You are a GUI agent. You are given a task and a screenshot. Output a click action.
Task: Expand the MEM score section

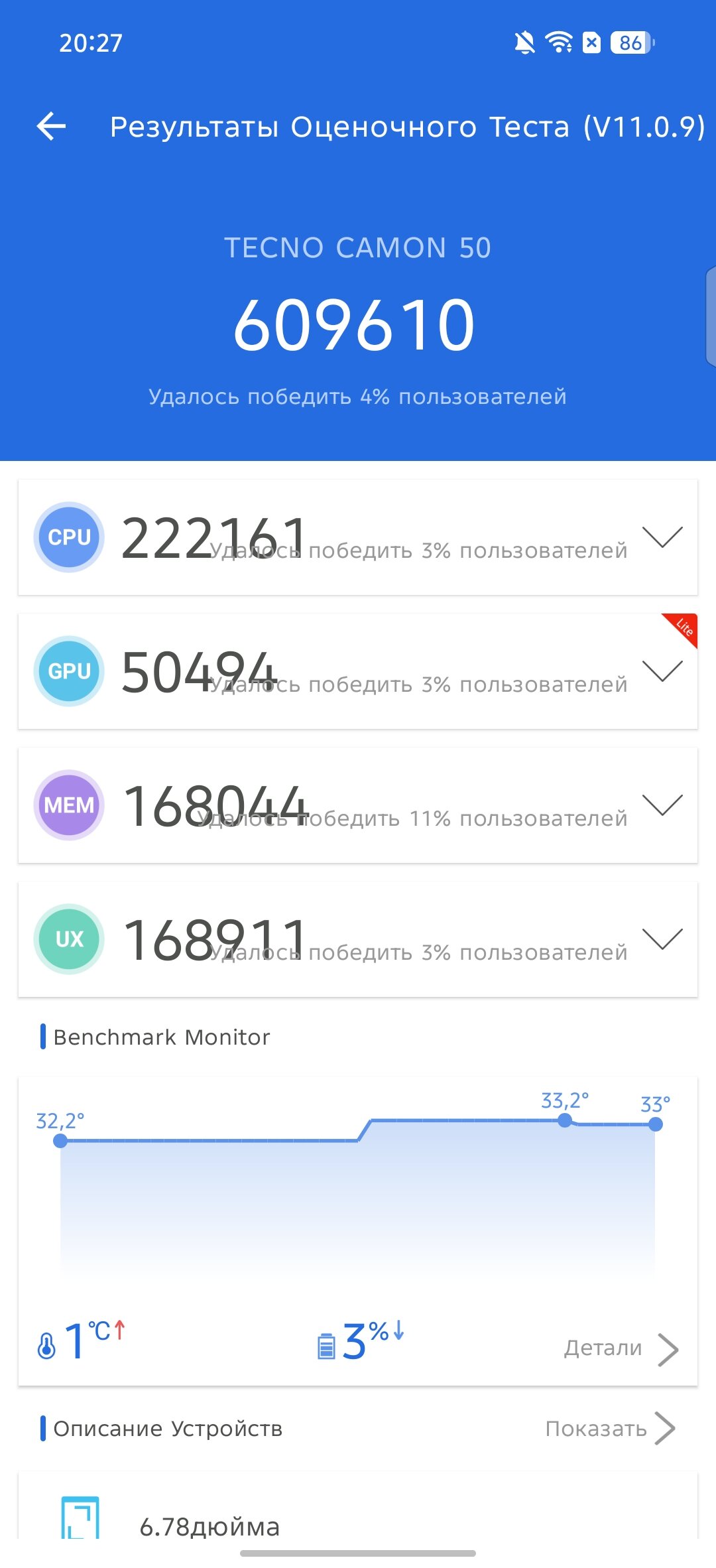point(662,805)
